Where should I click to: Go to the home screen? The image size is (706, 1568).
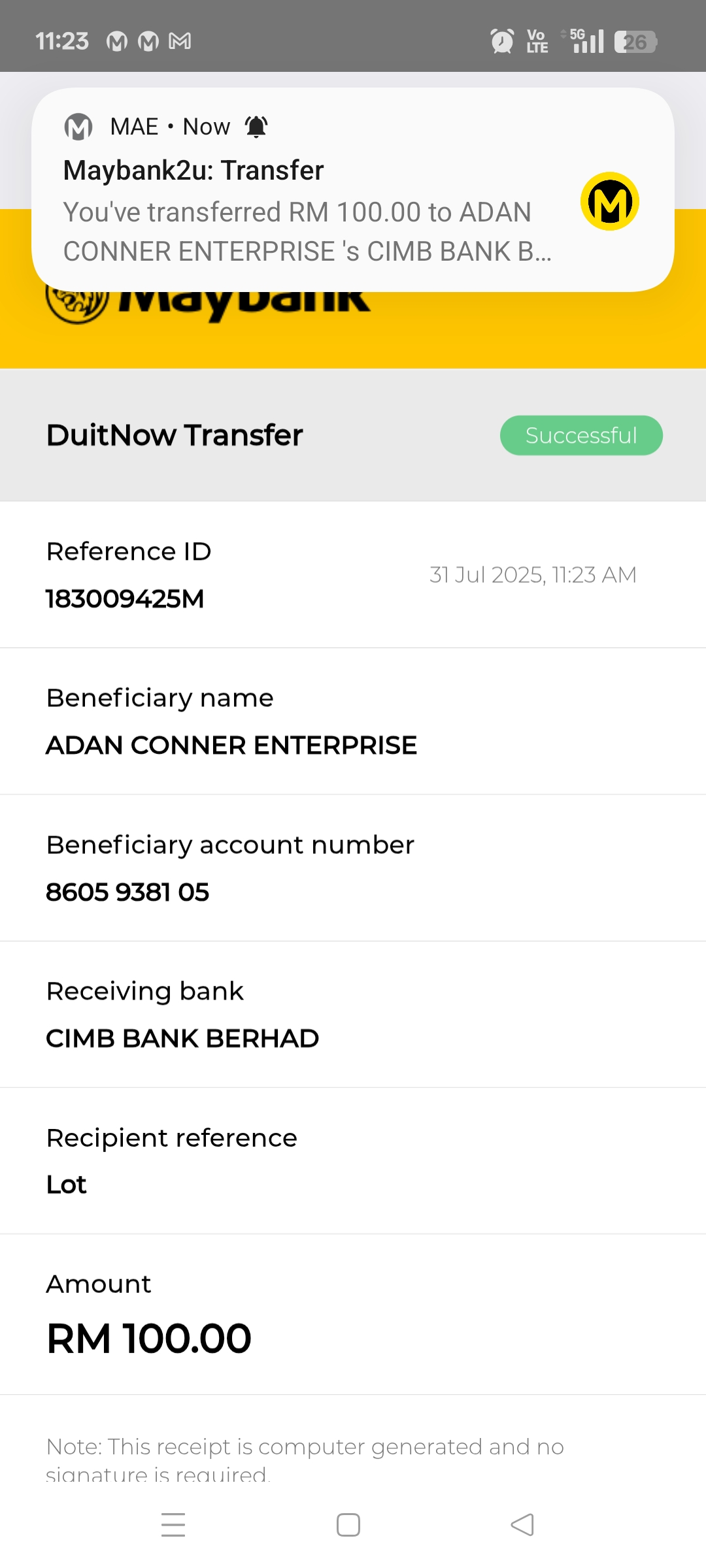[x=348, y=1525]
